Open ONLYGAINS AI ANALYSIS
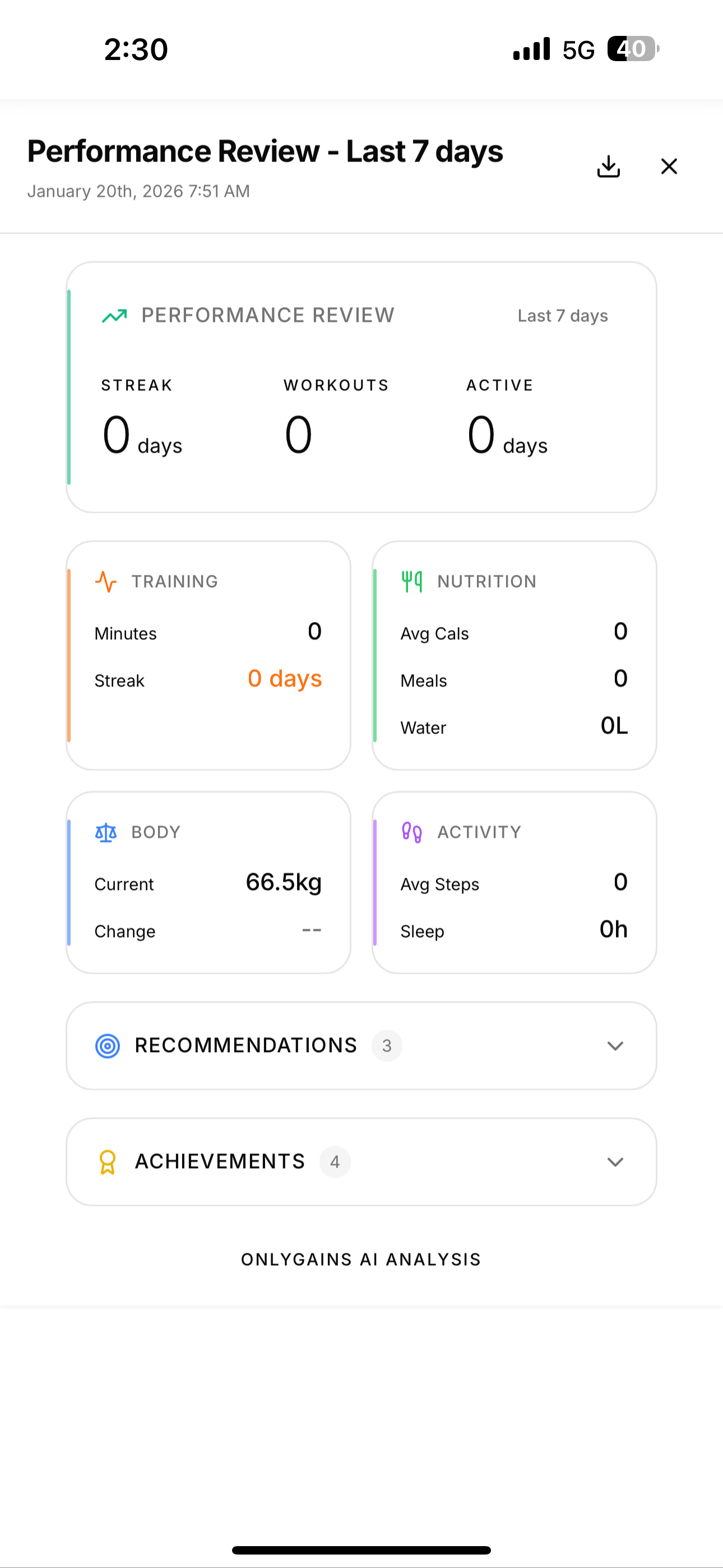This screenshot has height=1568, width=723. (x=361, y=1259)
